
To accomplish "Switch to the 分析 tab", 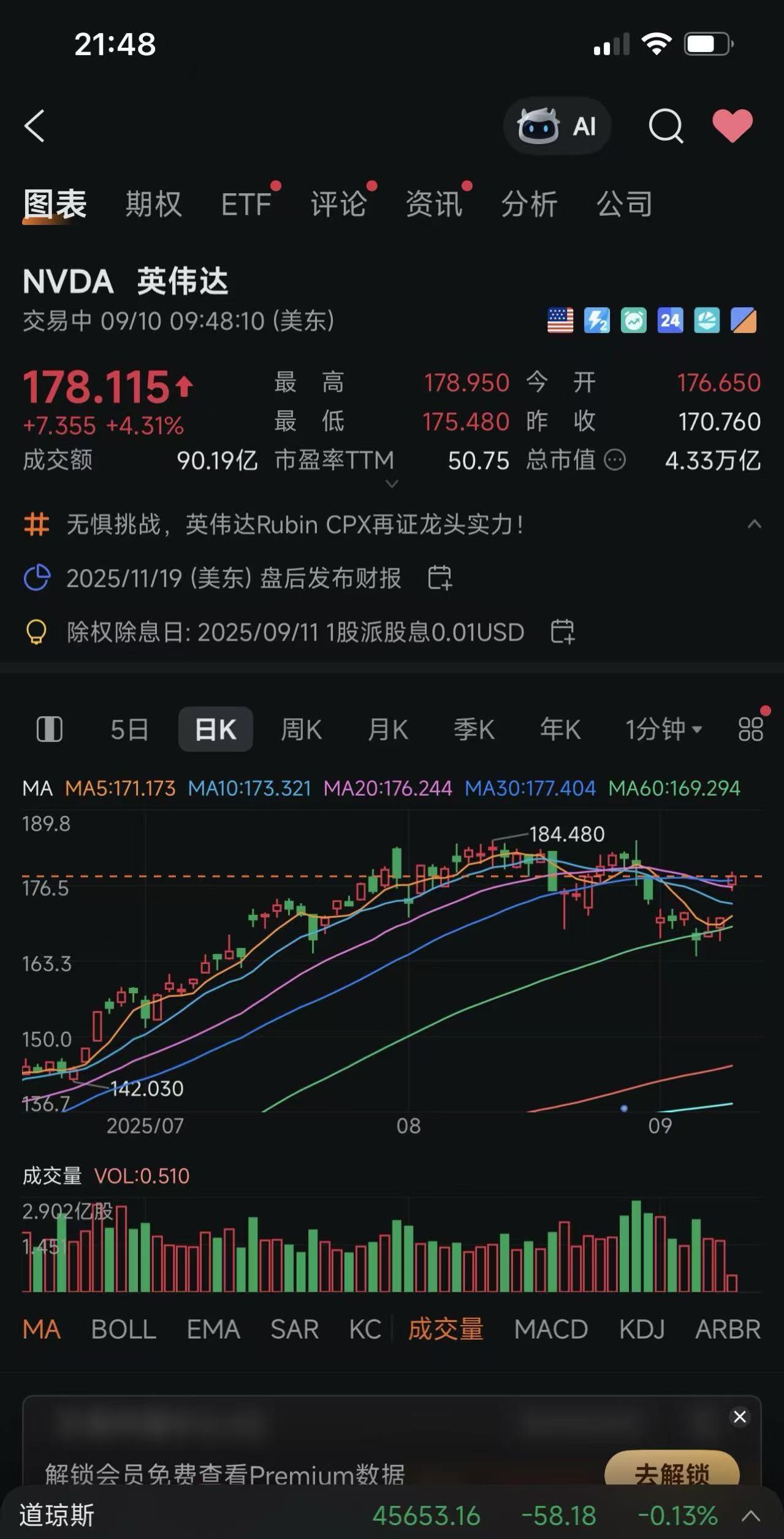I will 530,204.
